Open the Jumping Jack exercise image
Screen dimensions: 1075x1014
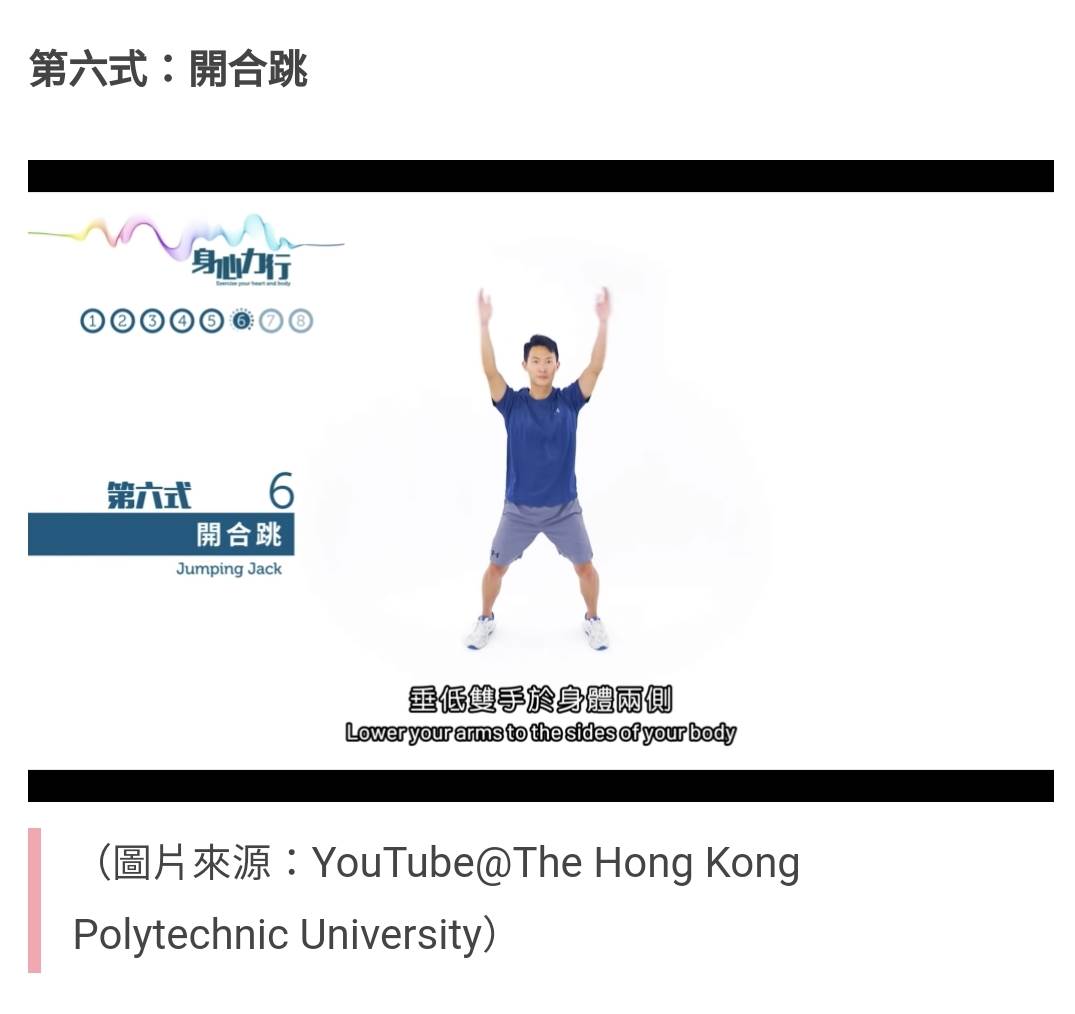click(x=540, y=480)
